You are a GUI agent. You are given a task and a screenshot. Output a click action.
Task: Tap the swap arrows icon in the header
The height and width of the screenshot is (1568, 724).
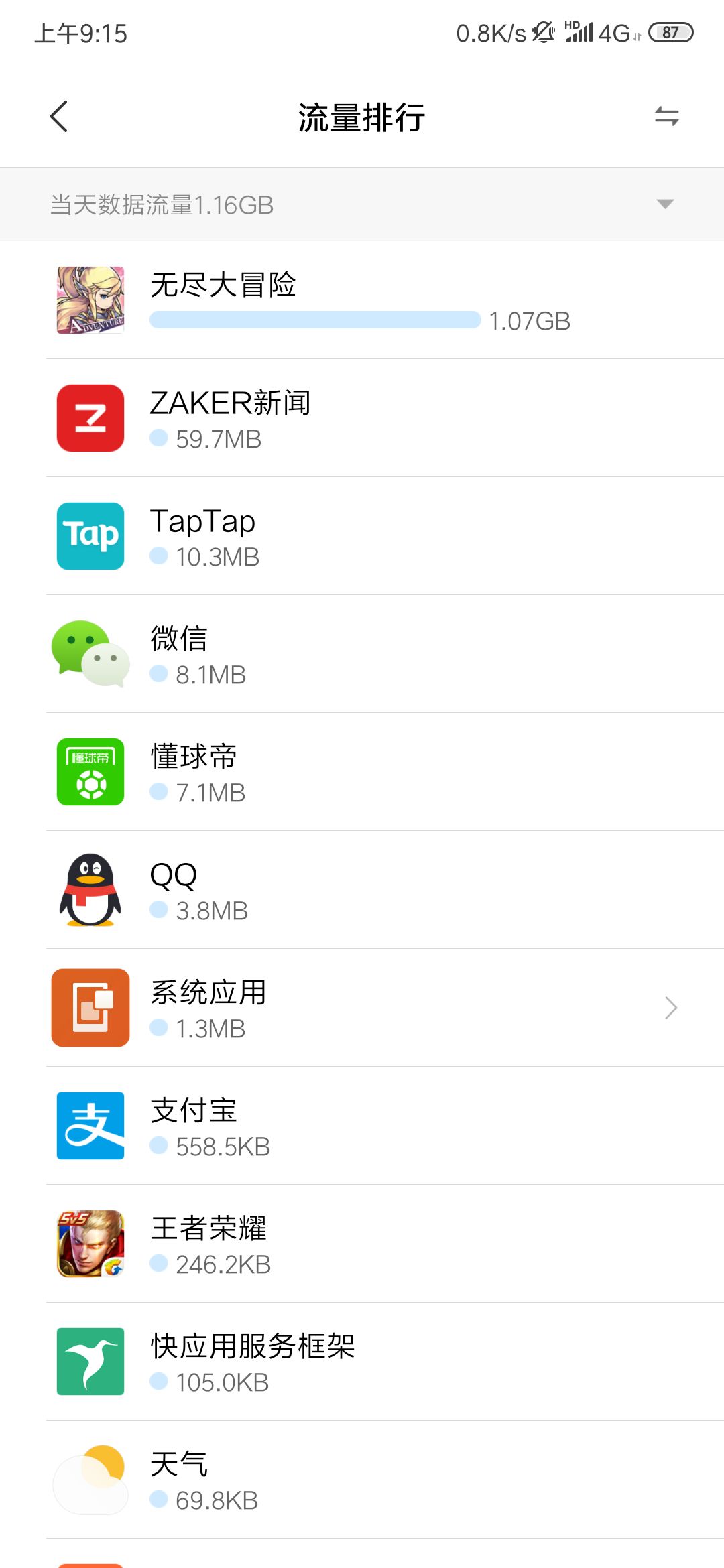[666, 117]
